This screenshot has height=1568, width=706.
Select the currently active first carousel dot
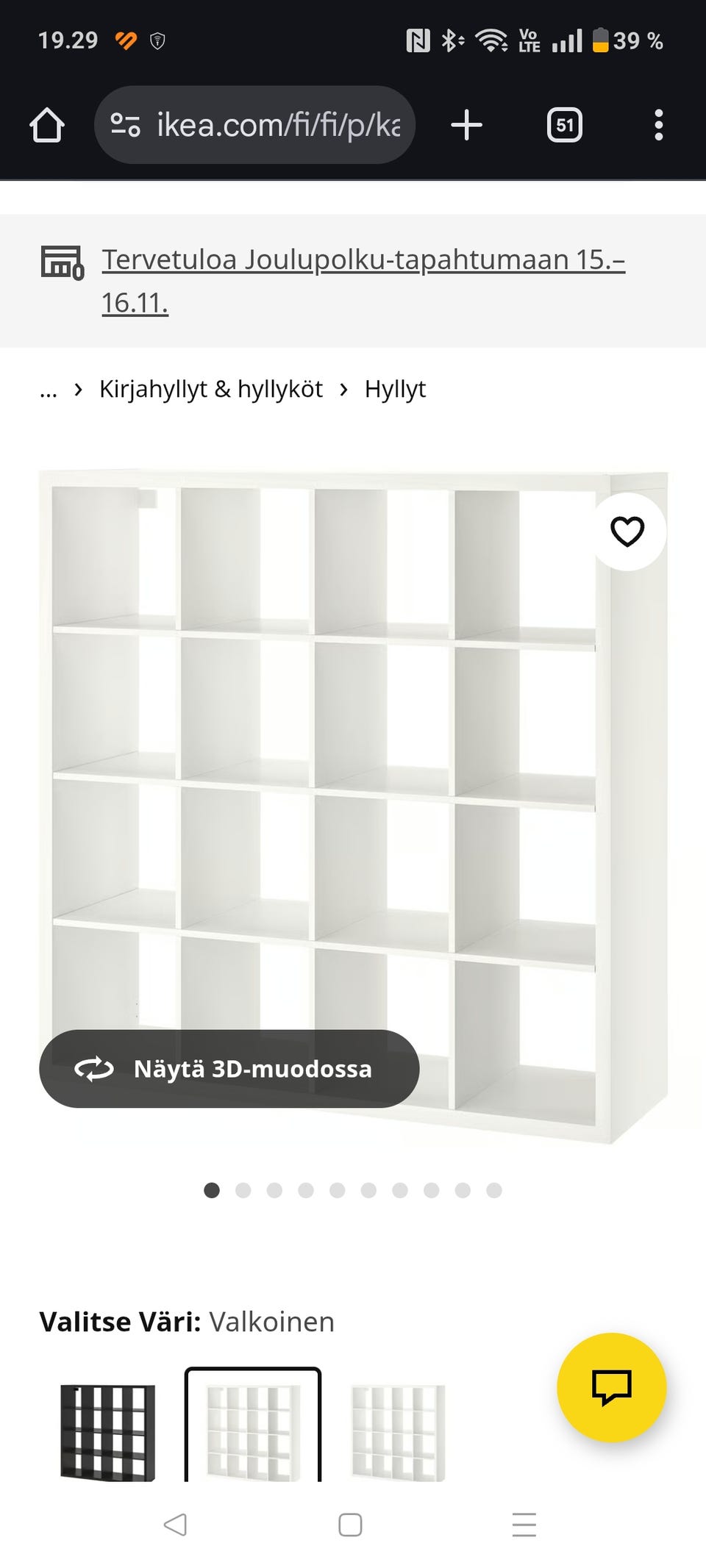[212, 1191]
